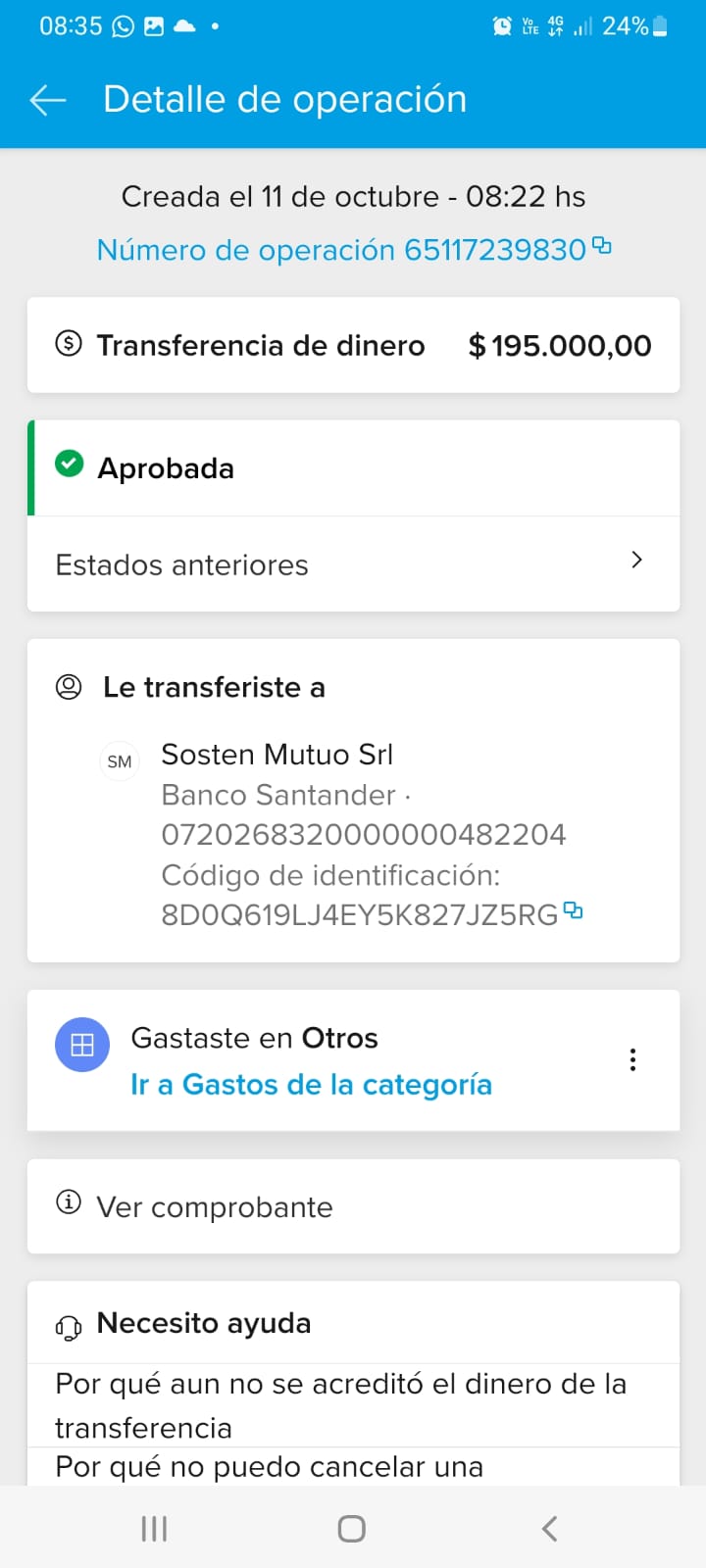
Task: Copy the Código de identificación
Action: pyautogui.click(x=574, y=911)
